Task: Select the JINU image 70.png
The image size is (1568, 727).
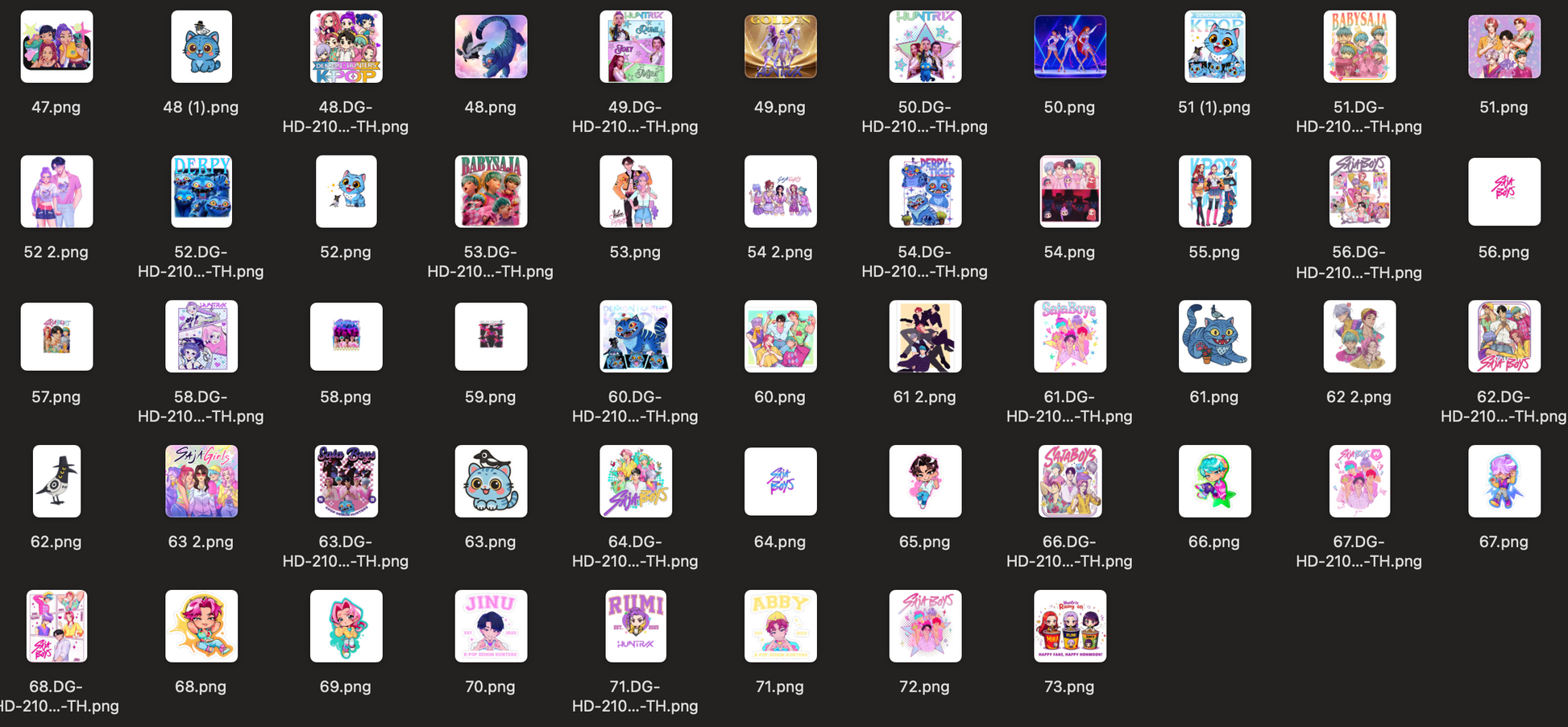Action: [491, 626]
